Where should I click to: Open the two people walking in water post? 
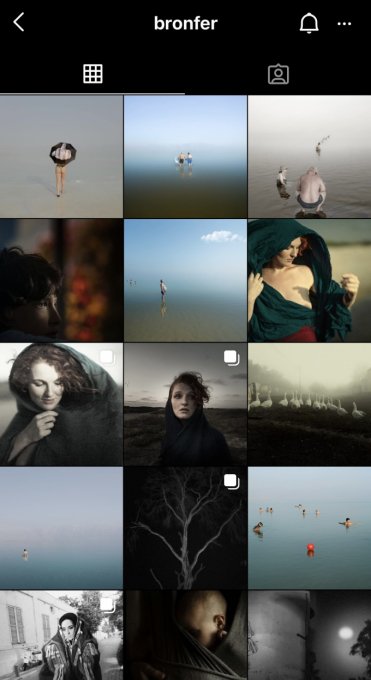[185, 157]
